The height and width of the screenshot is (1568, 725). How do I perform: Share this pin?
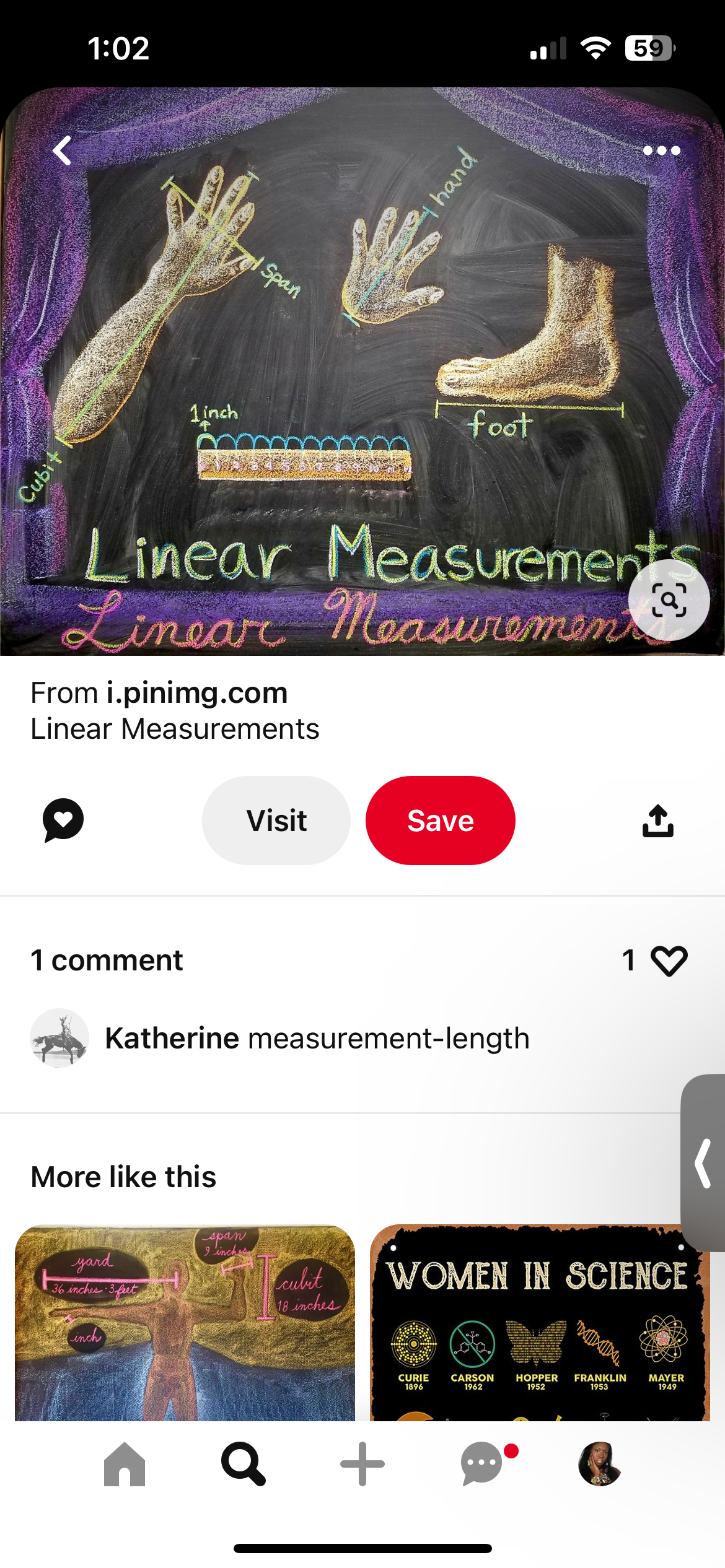click(x=657, y=821)
